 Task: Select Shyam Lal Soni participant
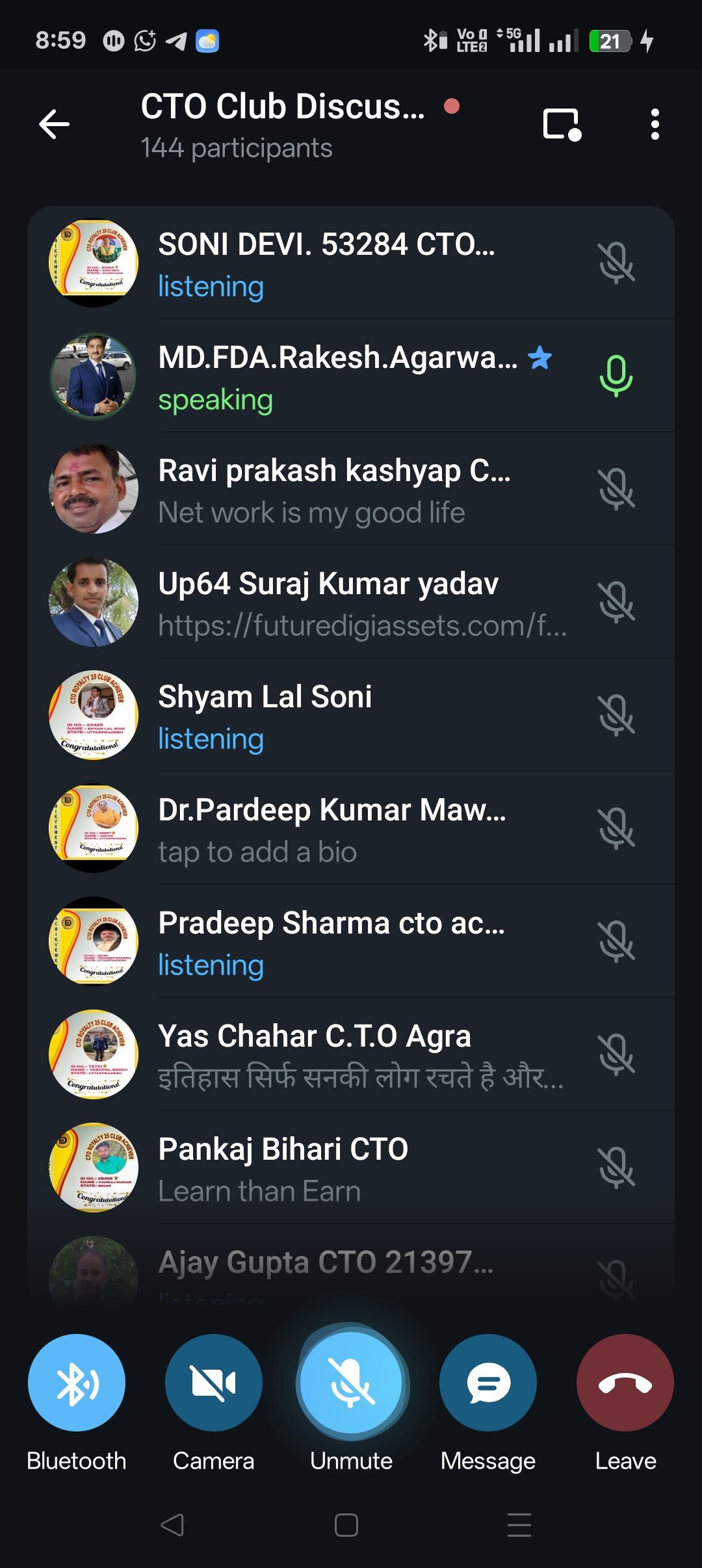[x=351, y=716]
